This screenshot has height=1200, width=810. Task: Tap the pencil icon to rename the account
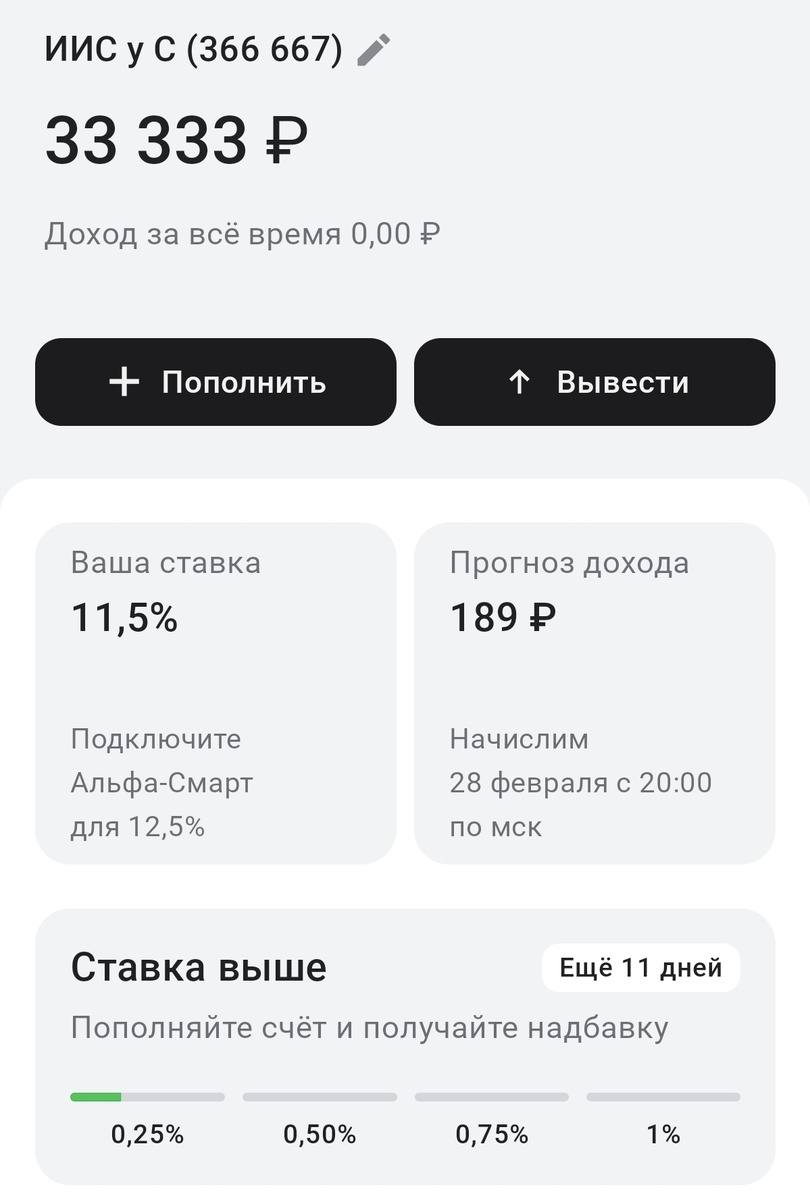[372, 46]
